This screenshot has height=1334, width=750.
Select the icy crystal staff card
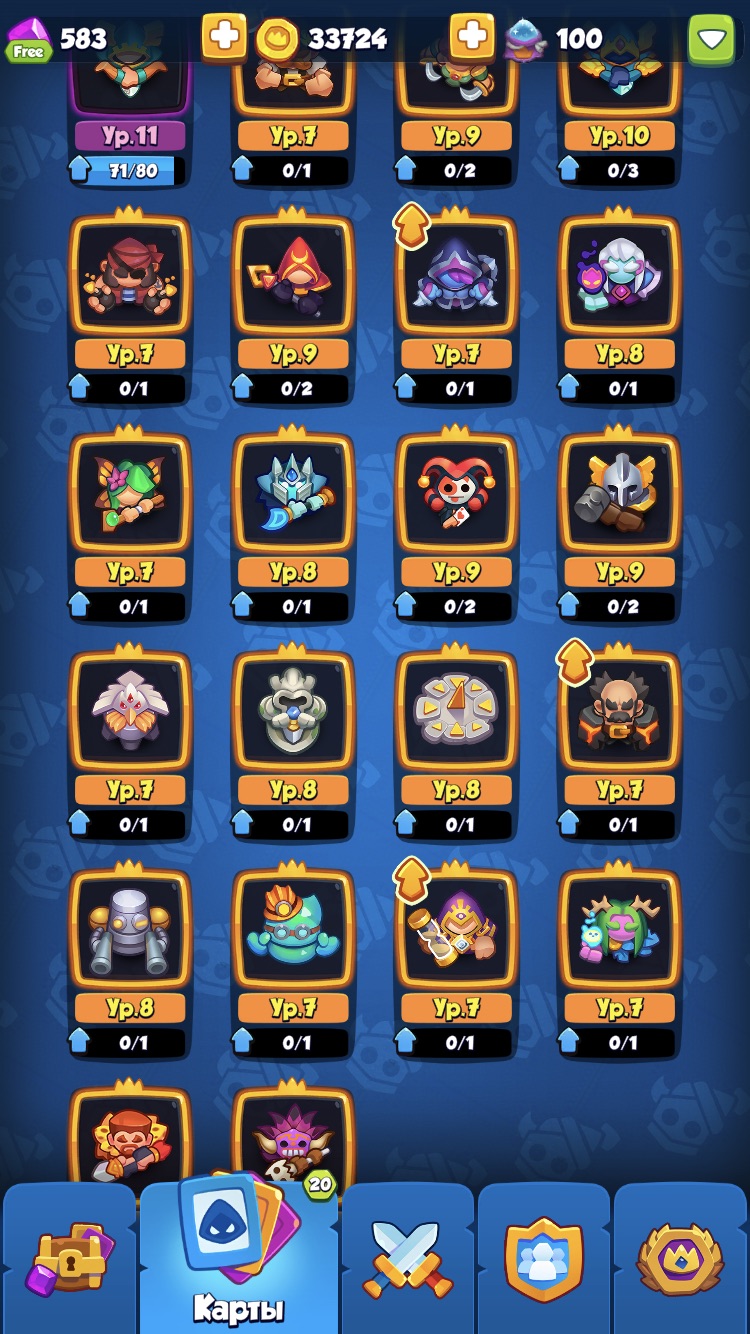(x=293, y=493)
